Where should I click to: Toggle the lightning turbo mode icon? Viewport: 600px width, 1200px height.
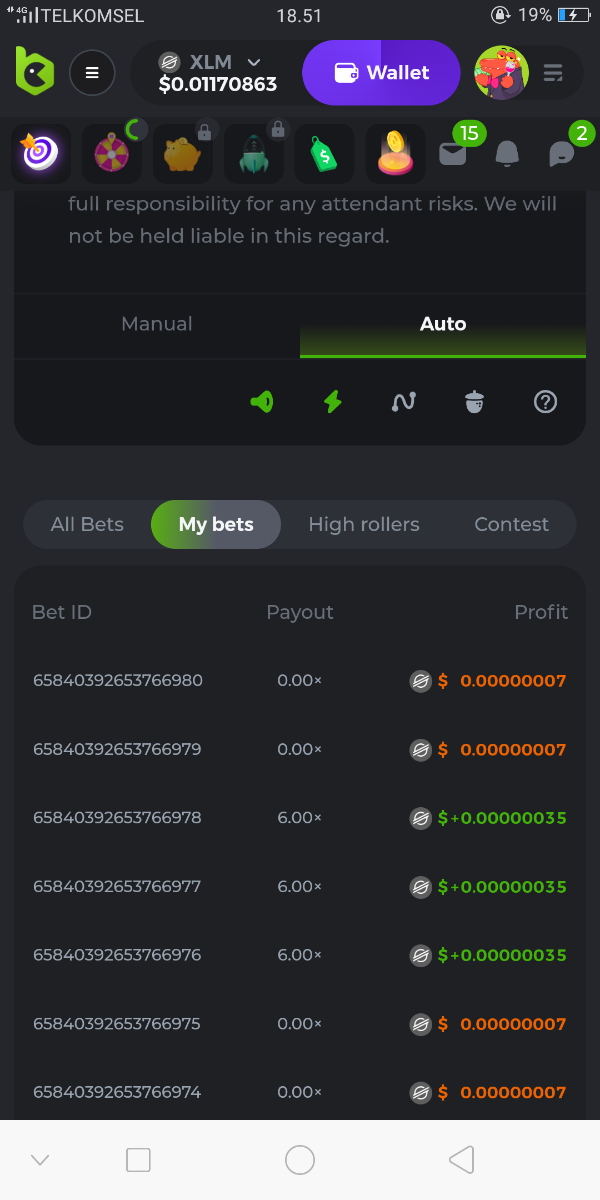click(333, 402)
